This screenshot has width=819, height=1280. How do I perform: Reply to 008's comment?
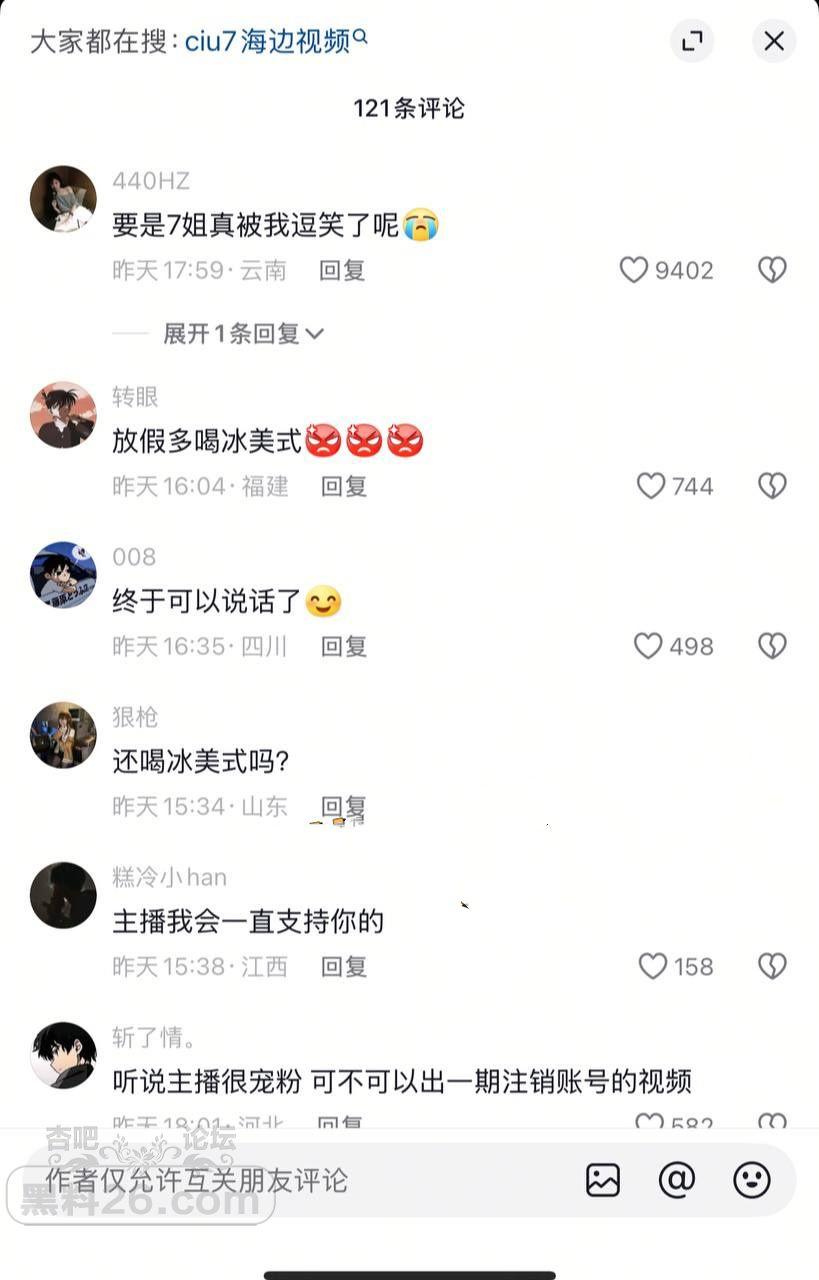click(343, 646)
